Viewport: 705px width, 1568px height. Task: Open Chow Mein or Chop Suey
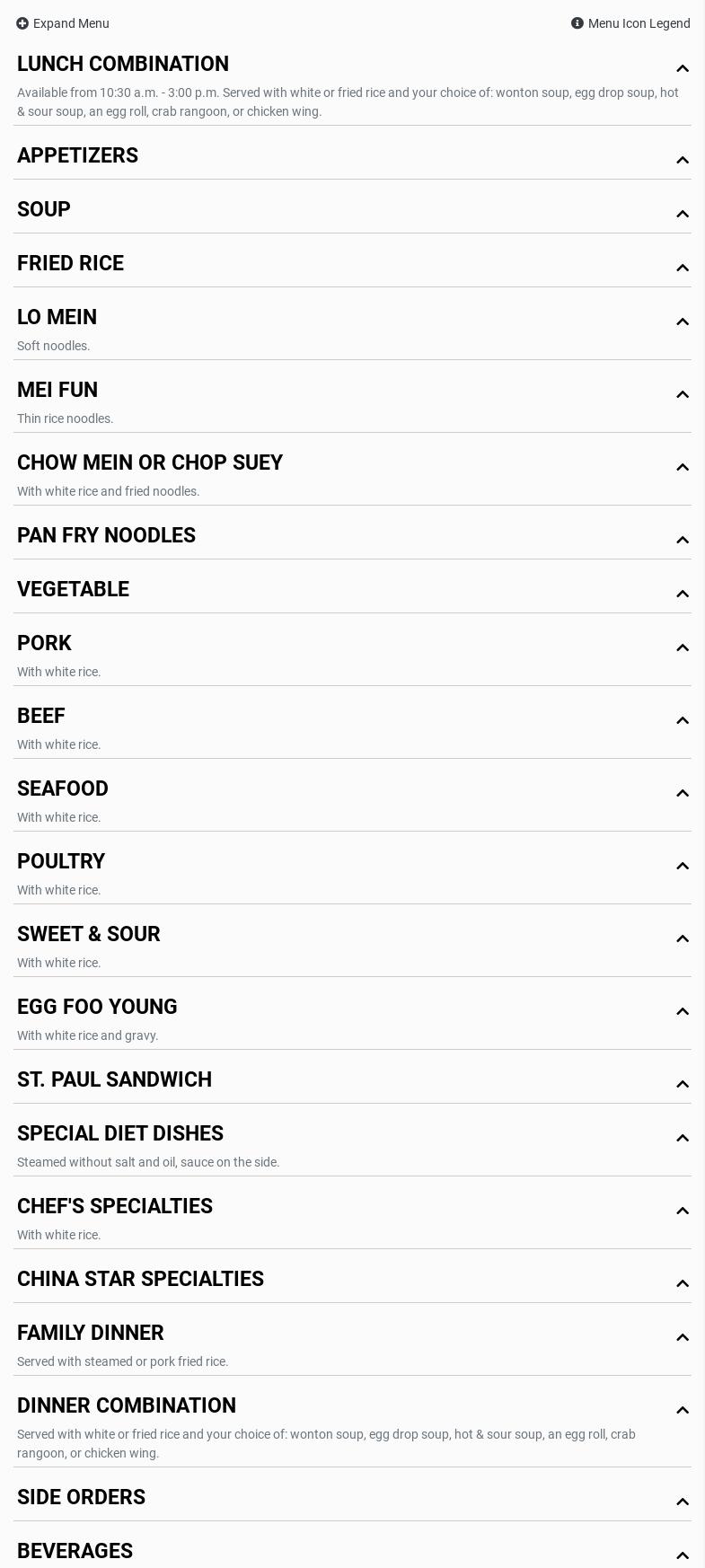[x=150, y=462]
